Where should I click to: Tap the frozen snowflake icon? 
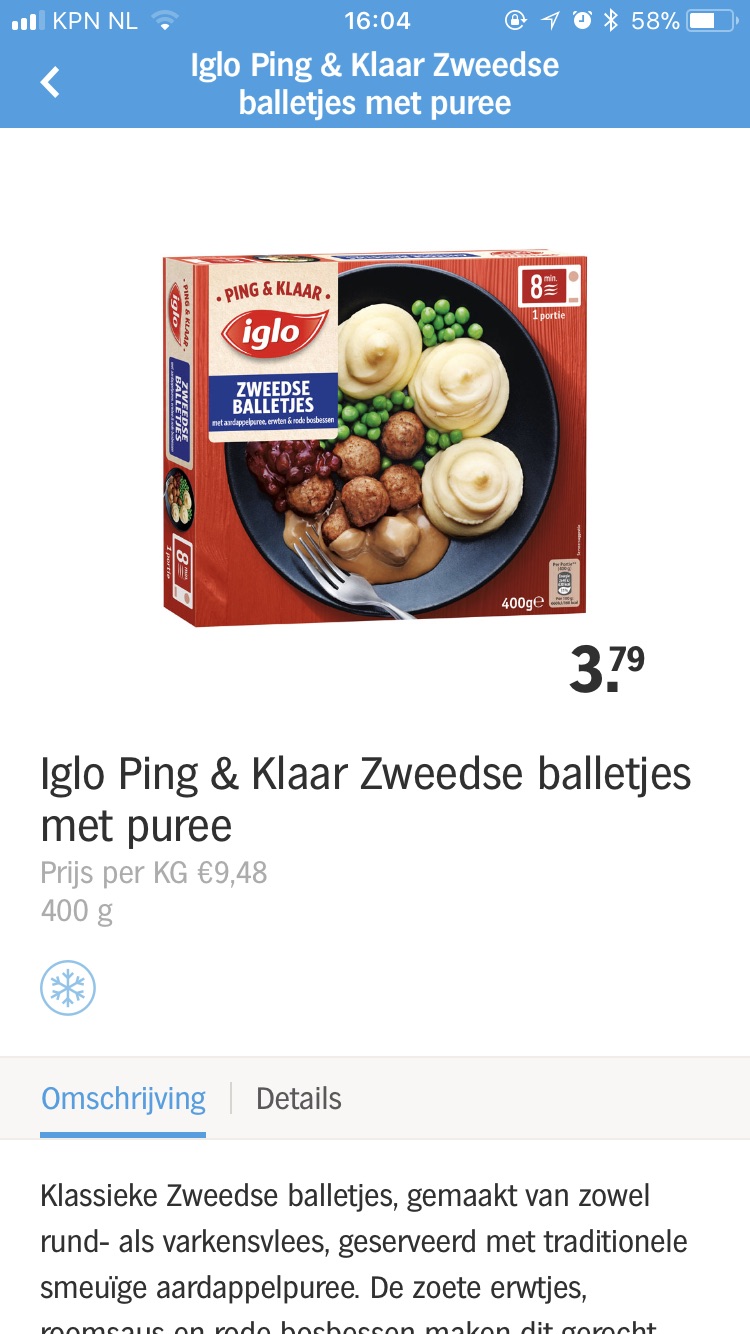click(x=68, y=988)
